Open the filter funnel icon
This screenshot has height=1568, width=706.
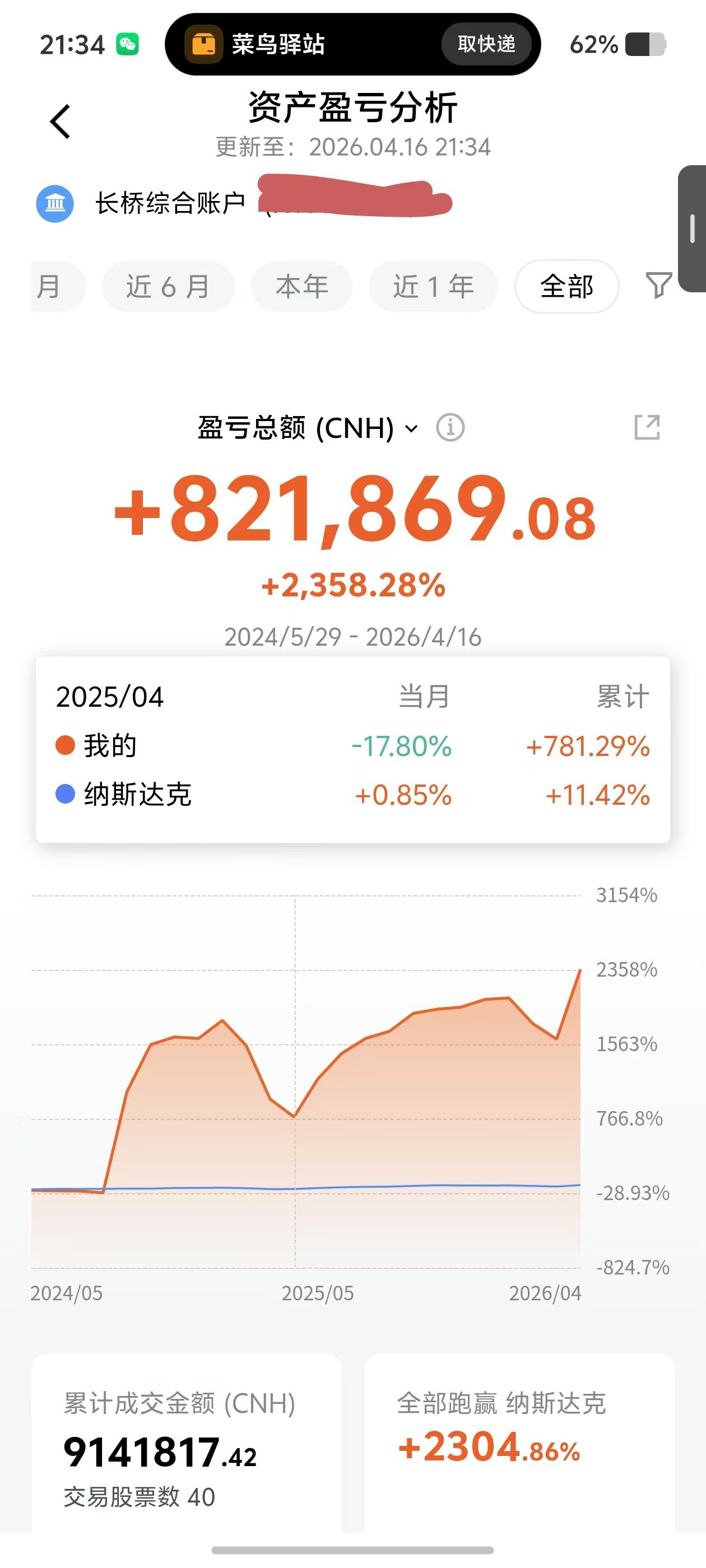[x=658, y=285]
